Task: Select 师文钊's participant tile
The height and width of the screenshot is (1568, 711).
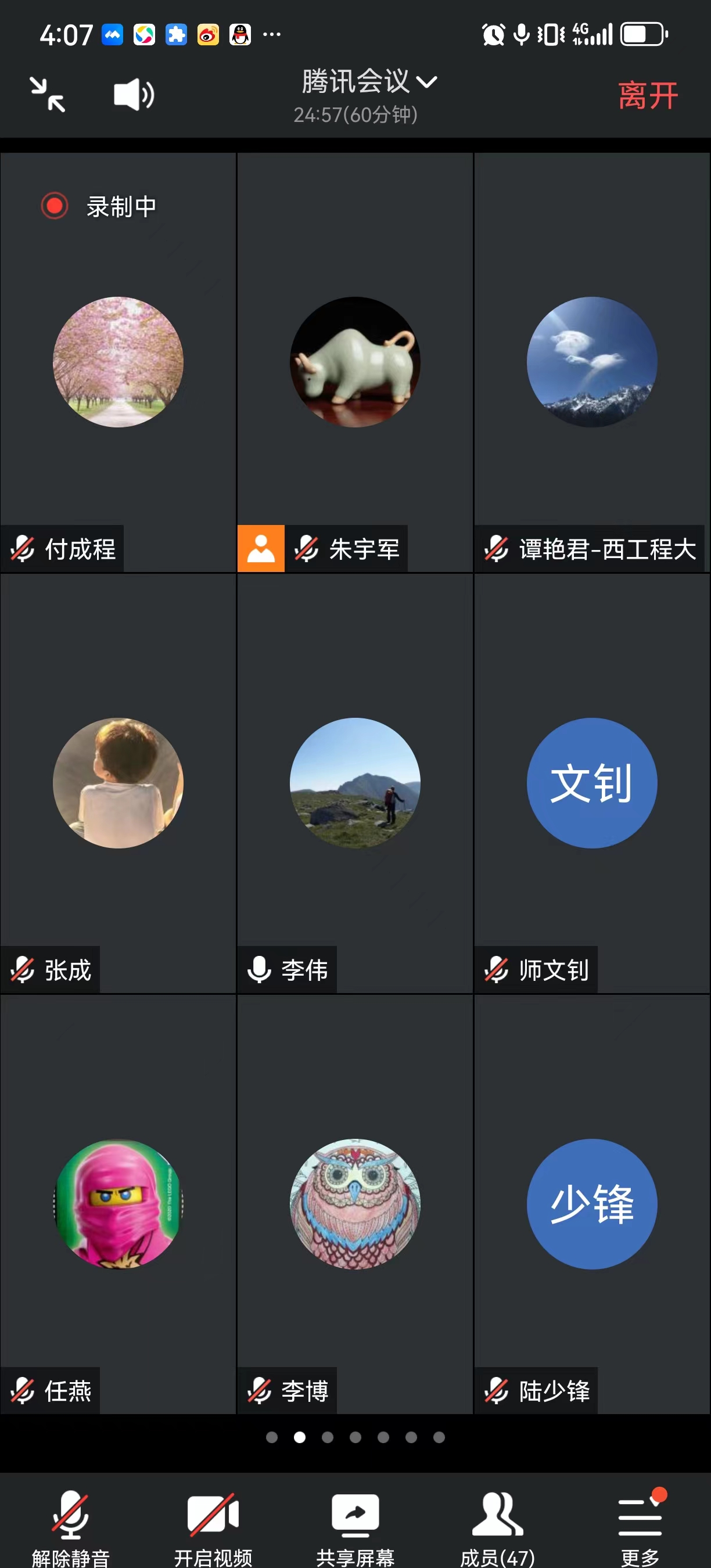Action: coord(592,783)
